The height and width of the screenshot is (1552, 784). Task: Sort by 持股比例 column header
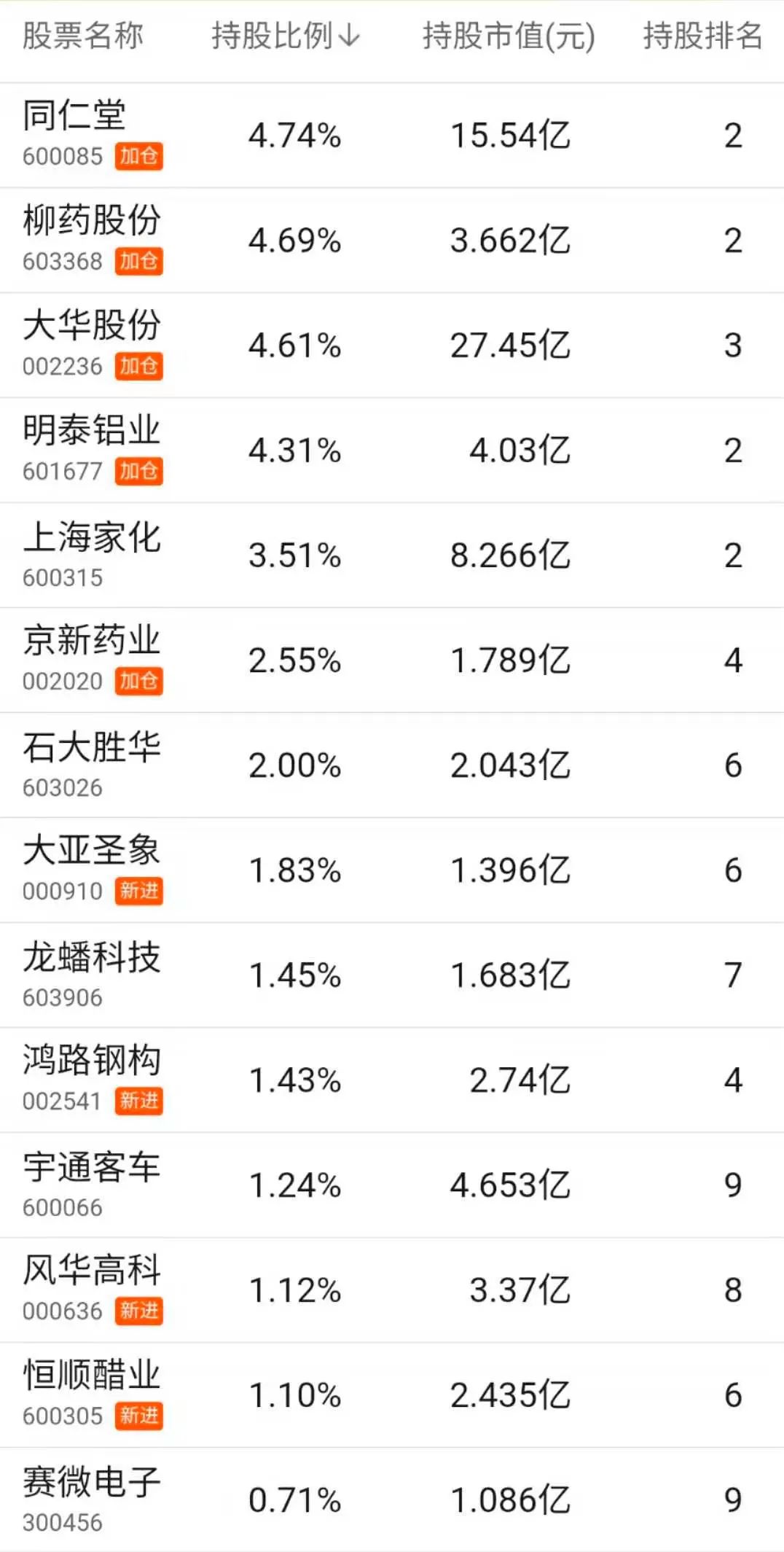pyautogui.click(x=286, y=36)
